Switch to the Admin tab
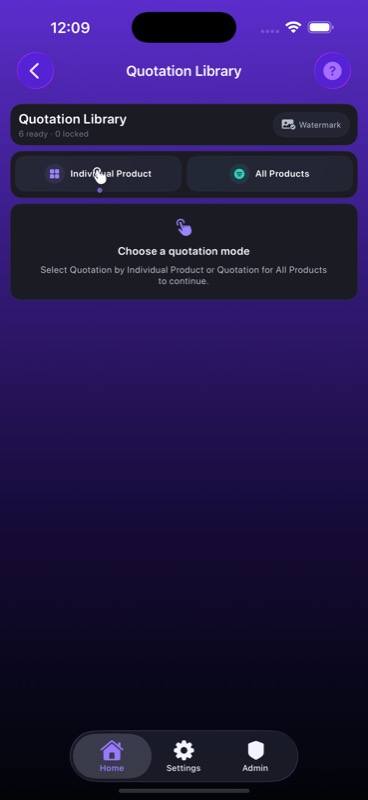This screenshot has width=368, height=800. point(255,756)
